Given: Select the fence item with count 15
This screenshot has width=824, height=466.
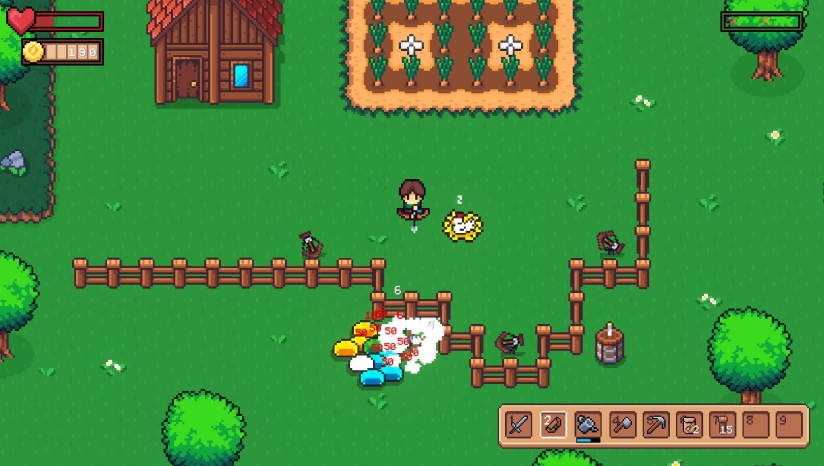Looking at the screenshot, I should tap(723, 425).
